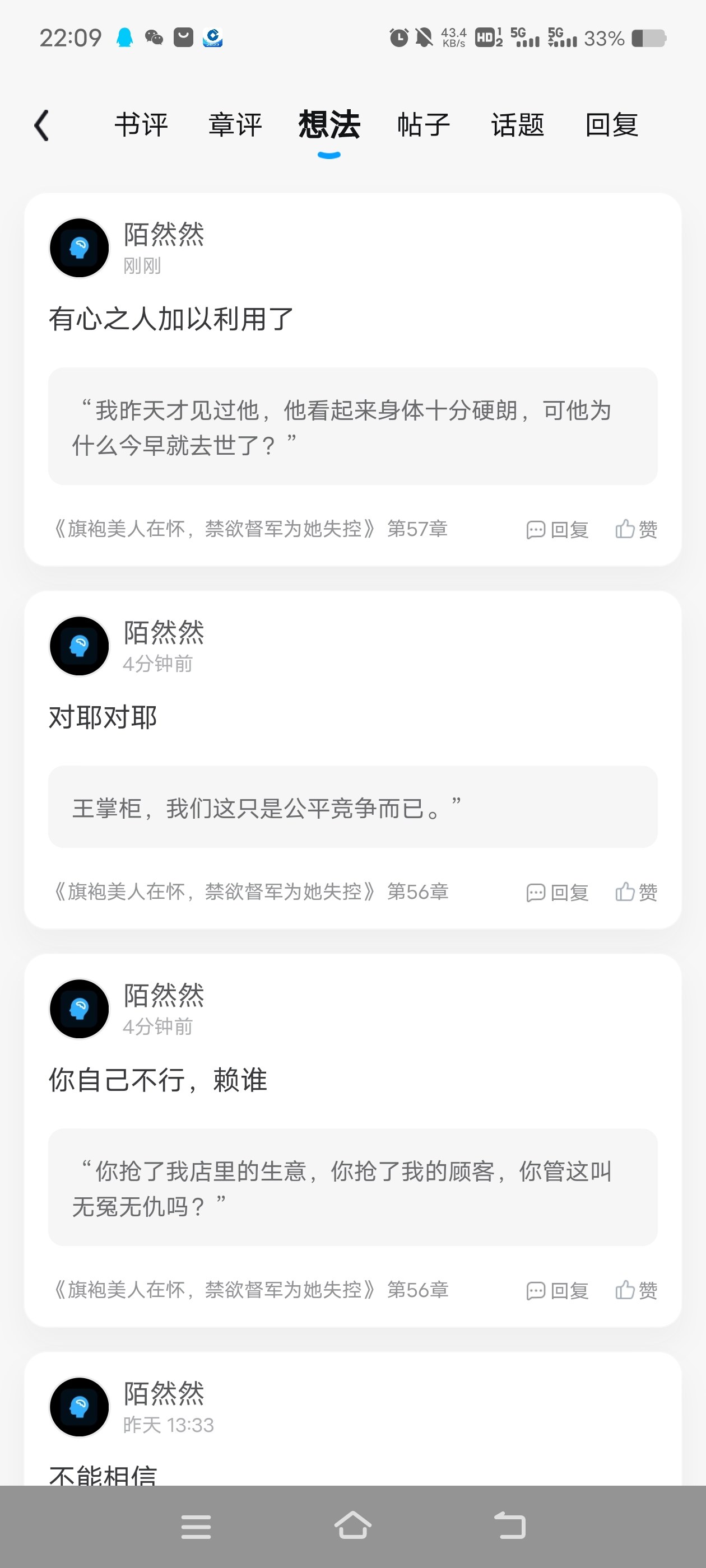This screenshot has width=706, height=1568.
Task: Switch to the 帖子 tab
Action: 424,125
